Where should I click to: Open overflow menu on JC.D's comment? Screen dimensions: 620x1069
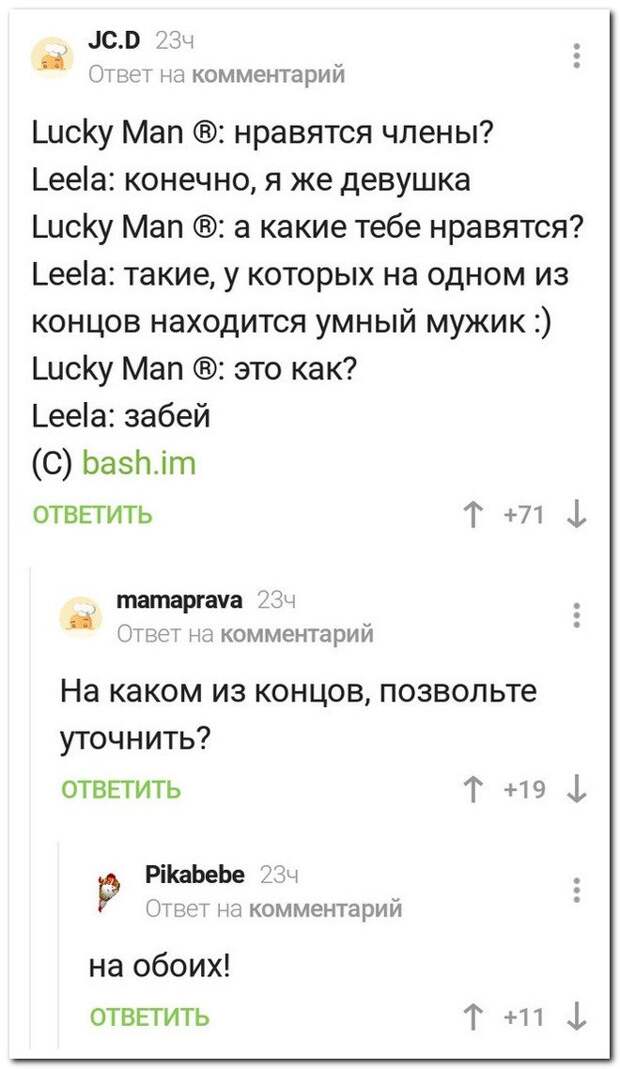point(577,56)
